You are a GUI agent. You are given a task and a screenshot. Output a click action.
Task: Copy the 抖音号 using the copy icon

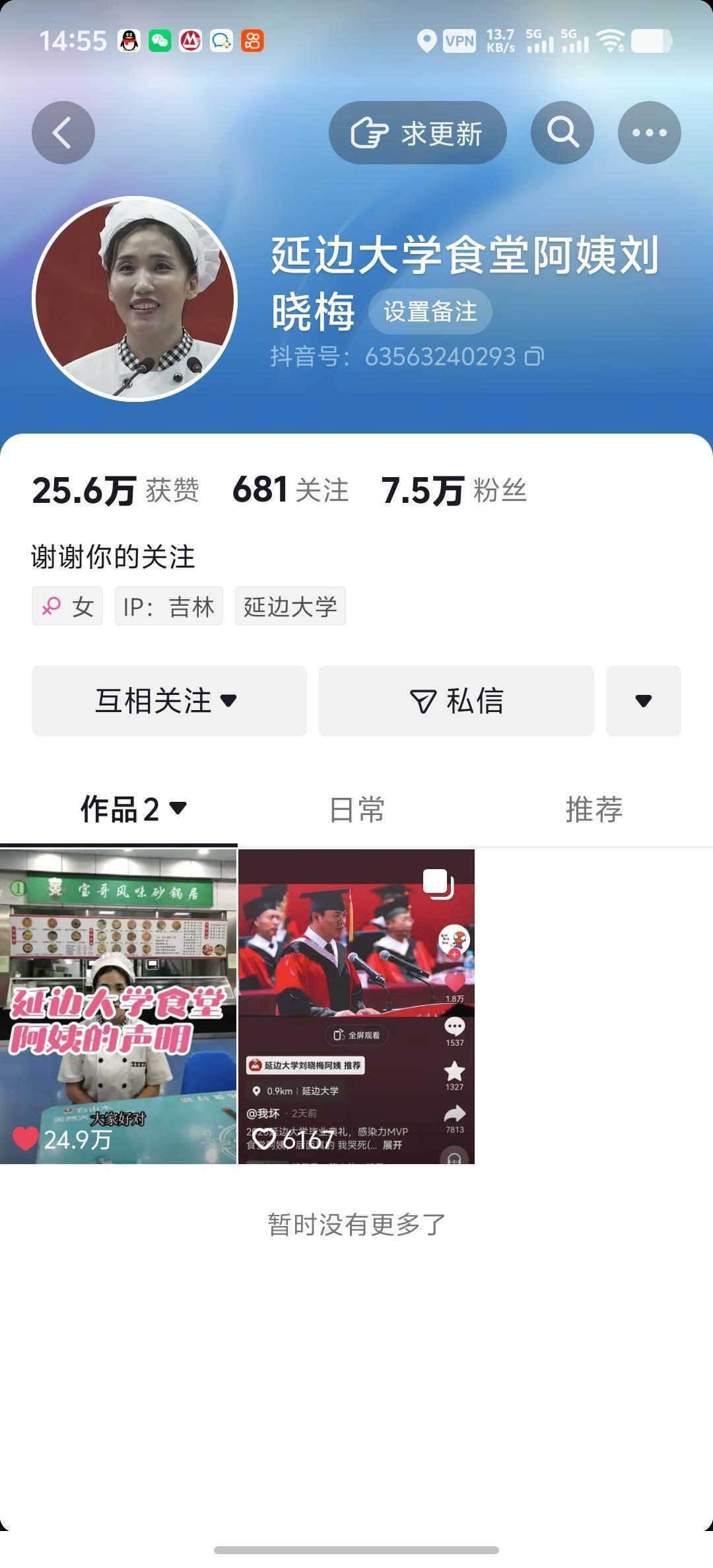tap(534, 356)
